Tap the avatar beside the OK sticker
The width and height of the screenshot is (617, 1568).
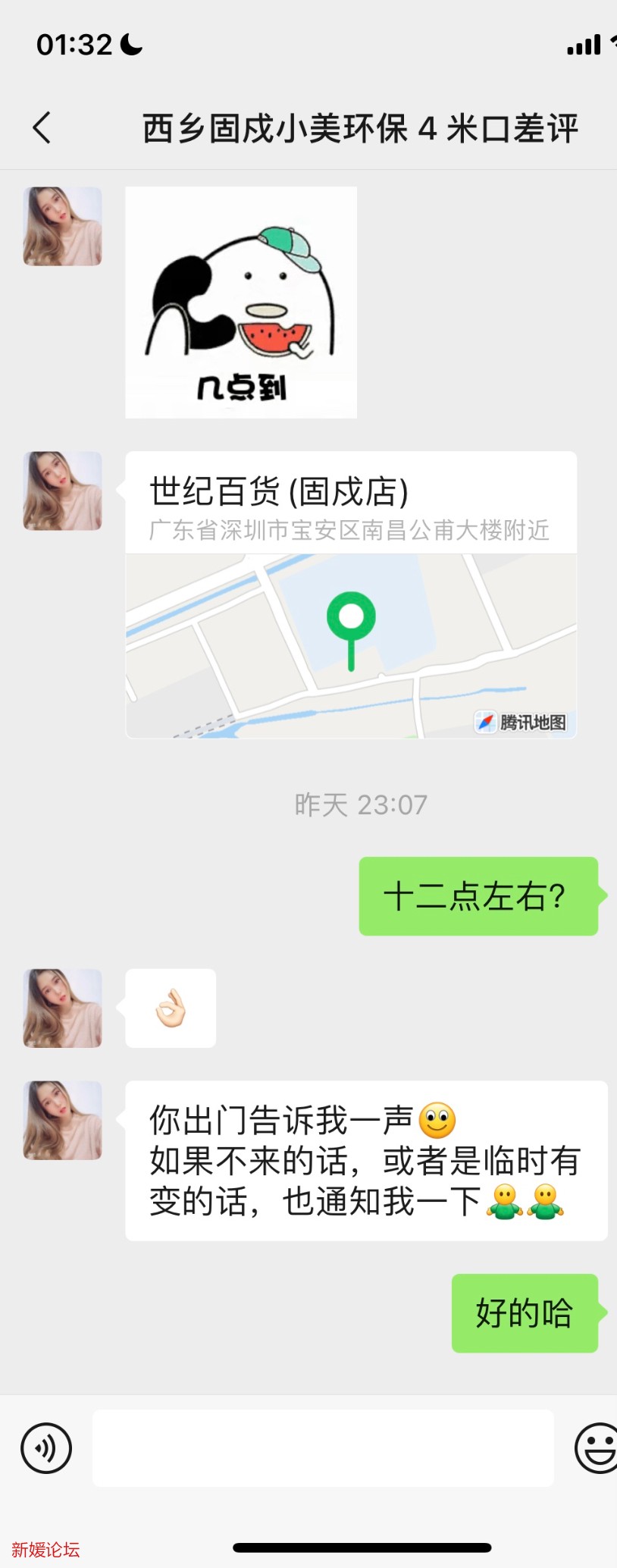pyautogui.click(x=61, y=1008)
